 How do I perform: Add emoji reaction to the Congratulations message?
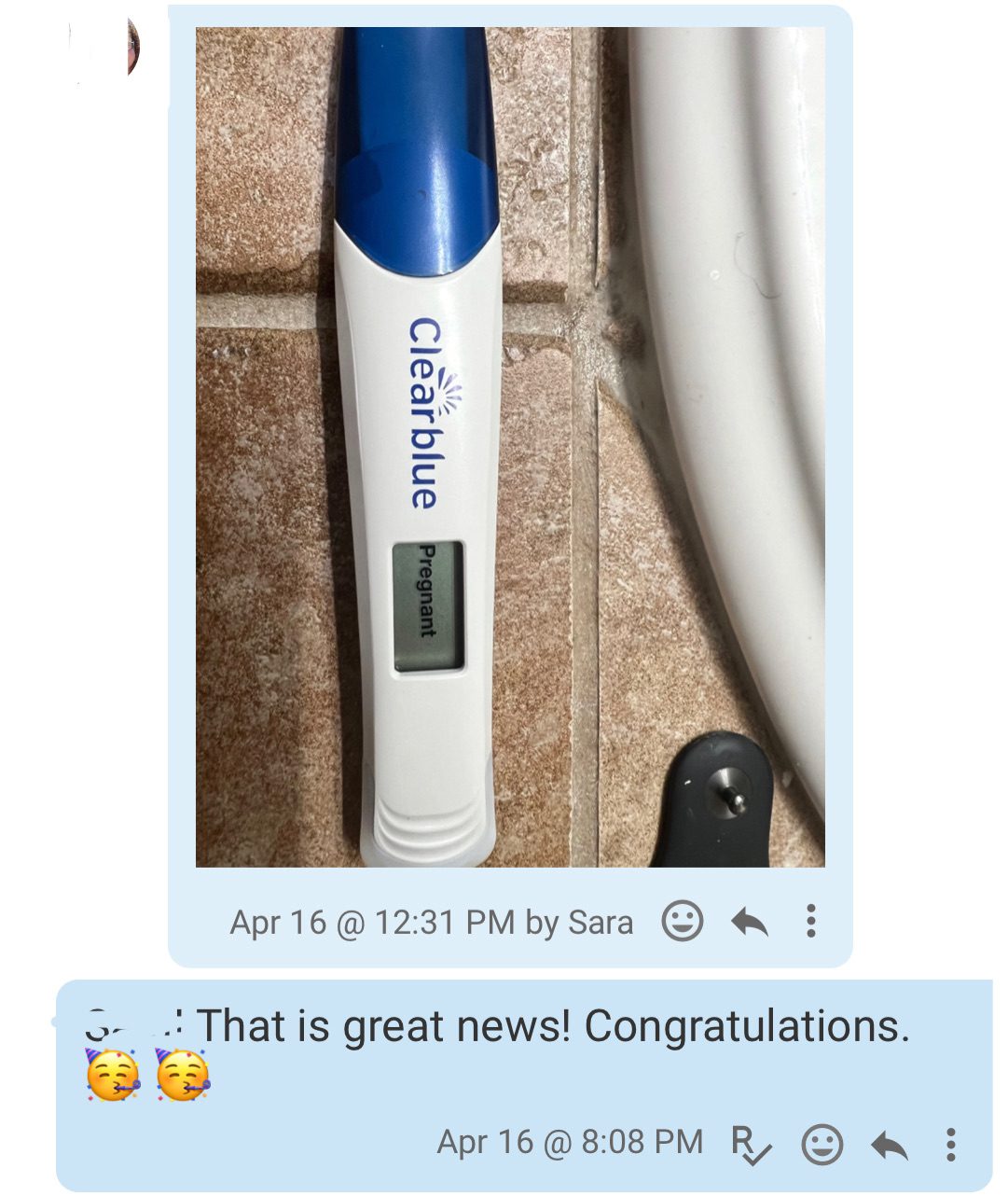[822, 1145]
